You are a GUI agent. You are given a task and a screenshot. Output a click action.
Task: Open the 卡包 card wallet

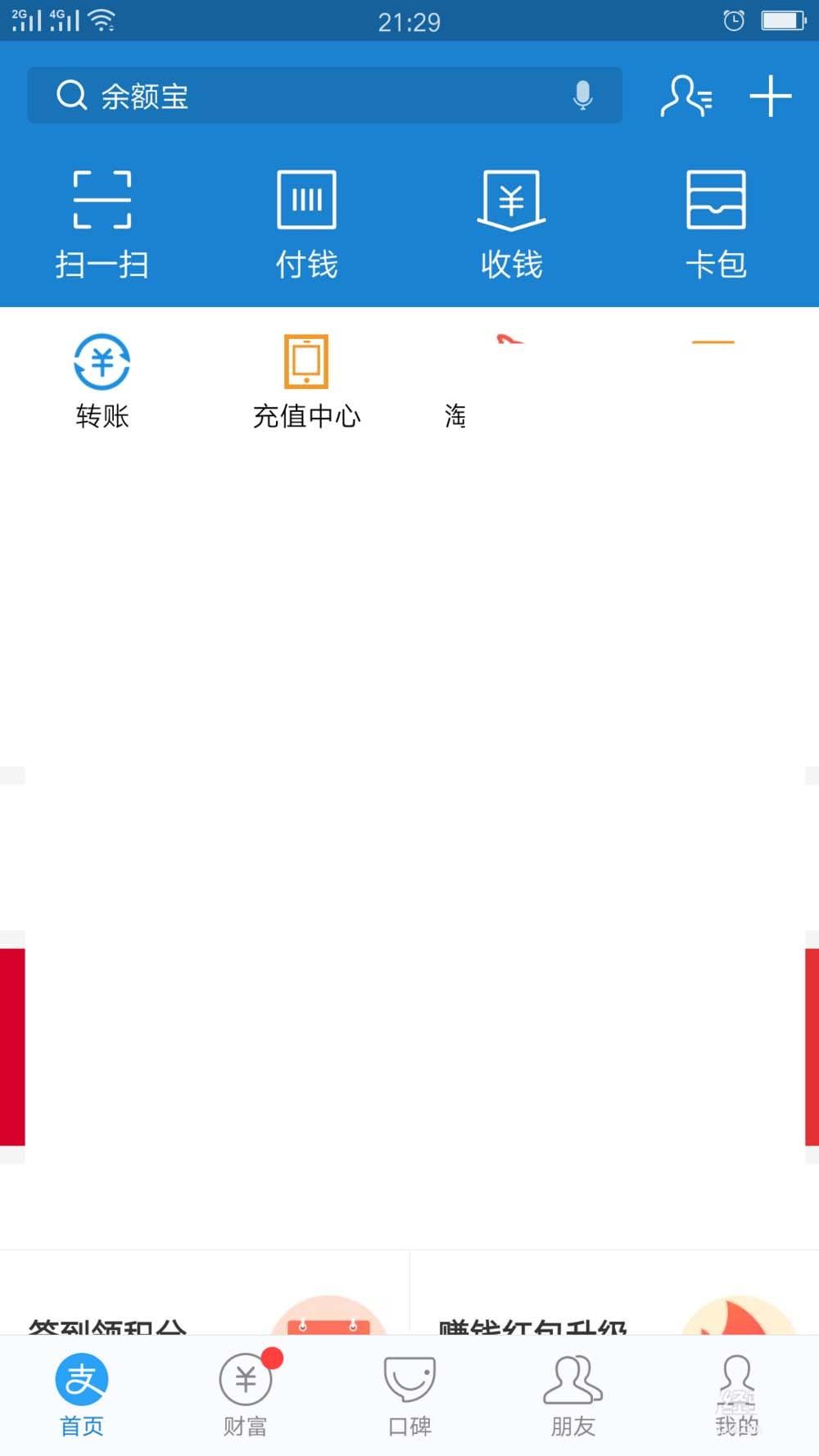[717, 221]
